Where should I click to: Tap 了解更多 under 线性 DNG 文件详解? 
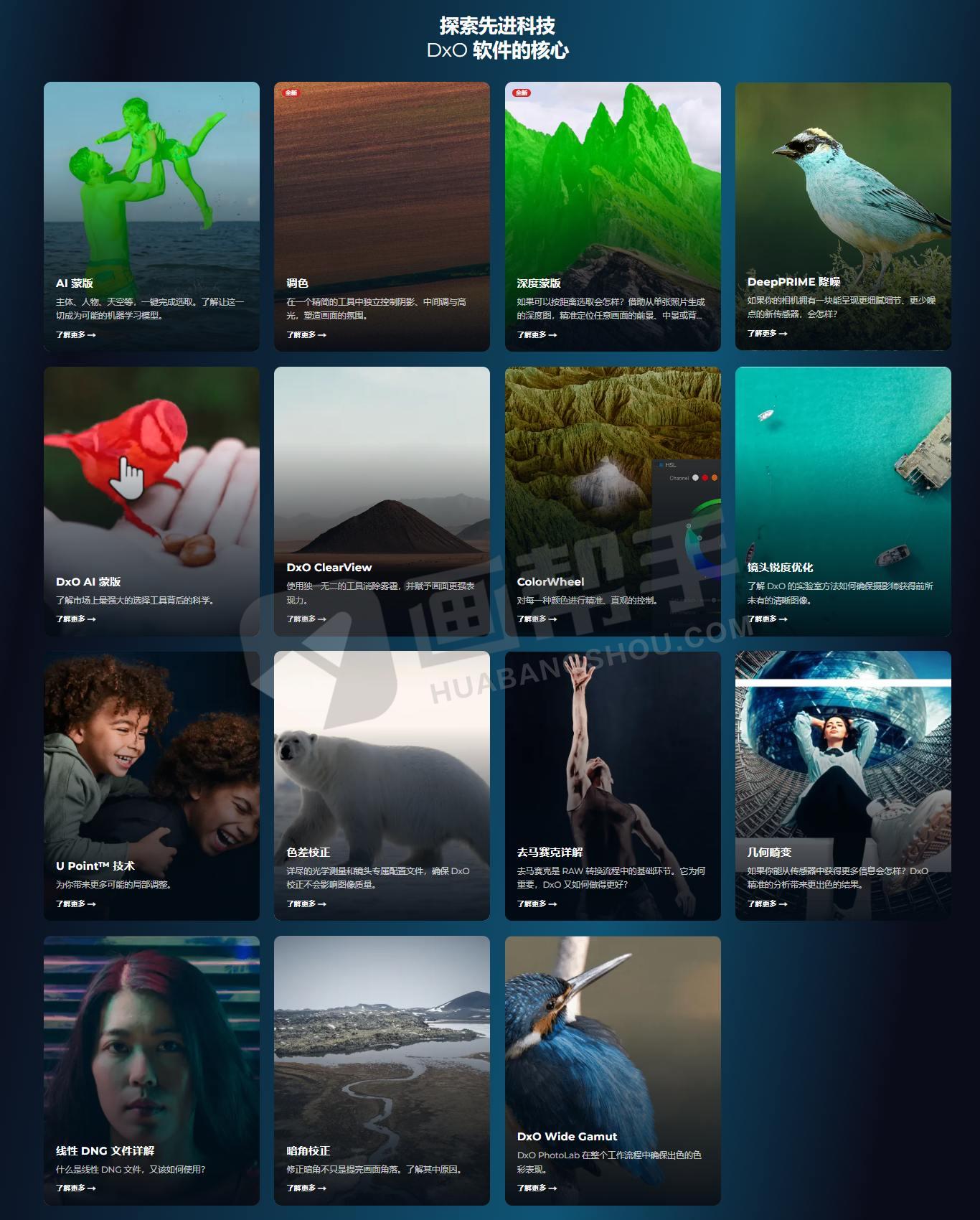tap(76, 1188)
